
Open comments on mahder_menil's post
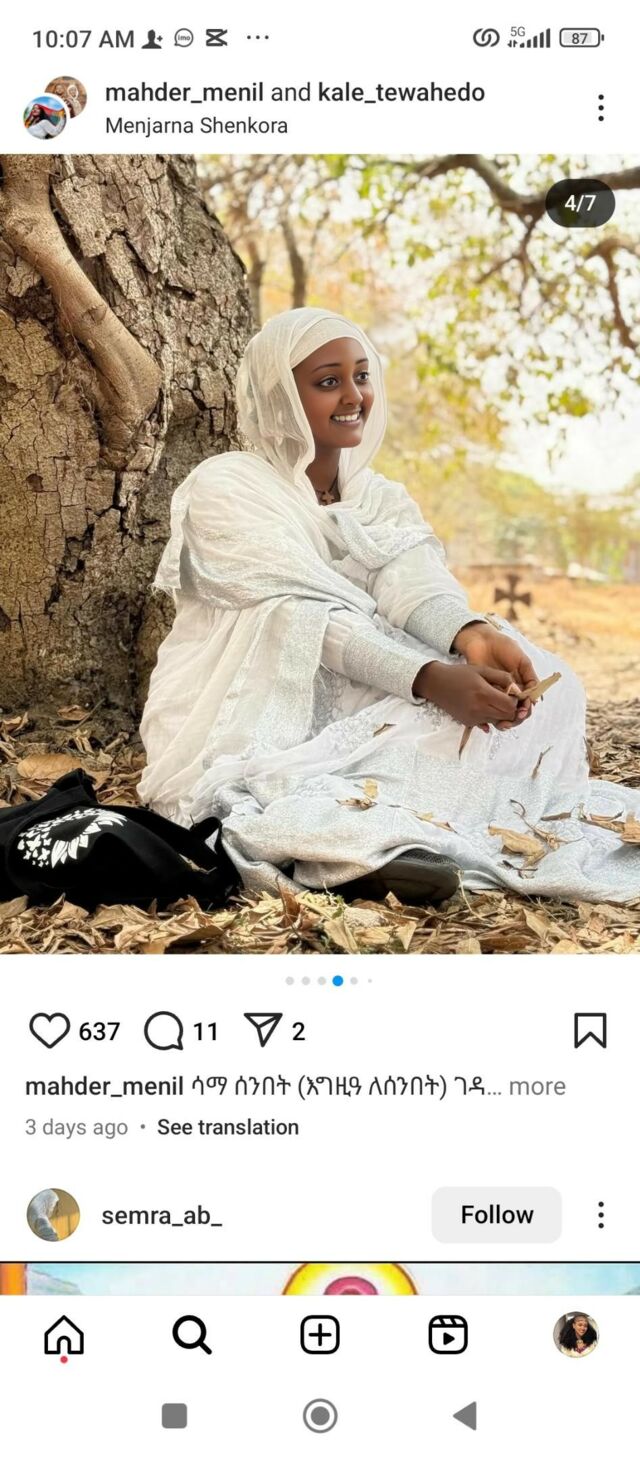[164, 1031]
